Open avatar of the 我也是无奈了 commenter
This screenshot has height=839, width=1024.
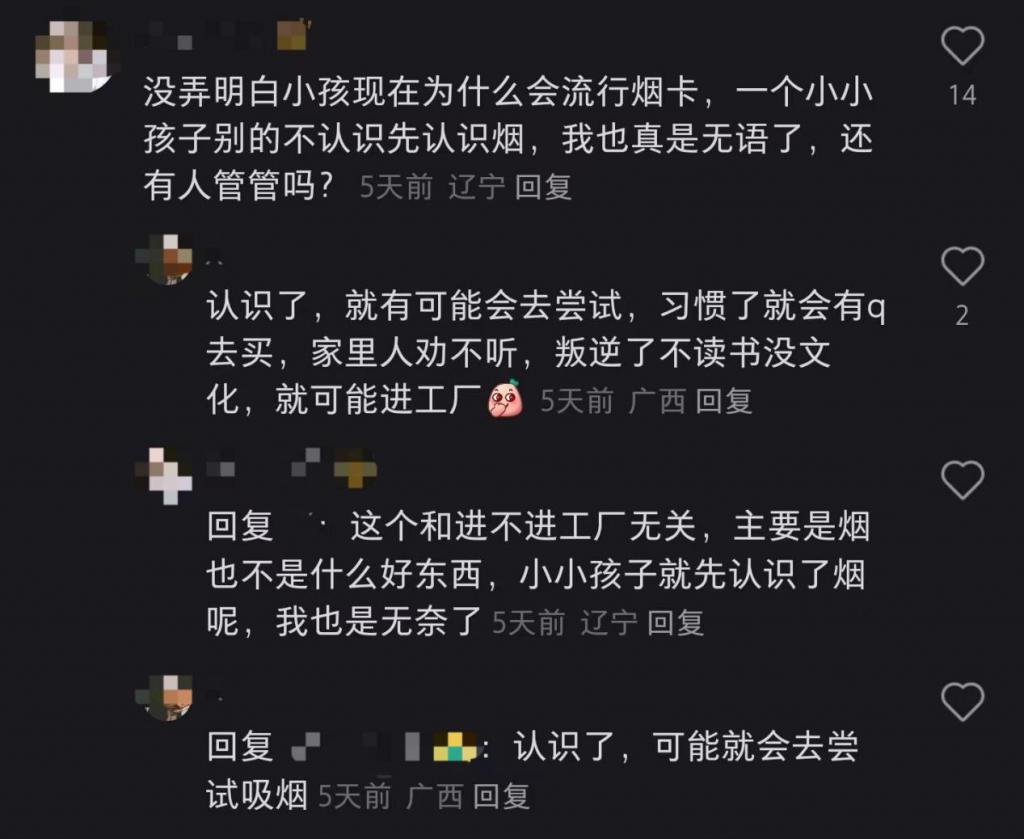click(168, 475)
